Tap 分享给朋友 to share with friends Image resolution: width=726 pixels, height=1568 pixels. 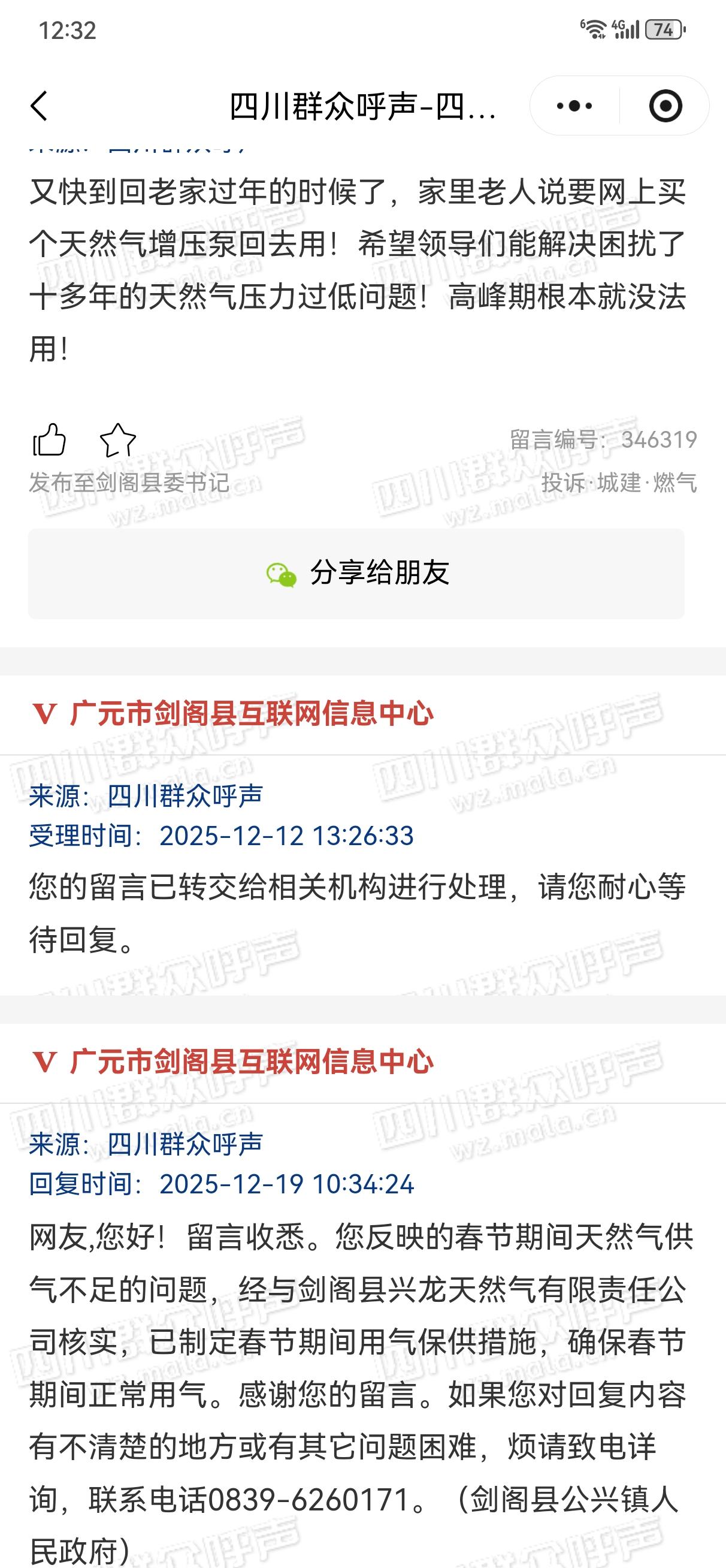tap(356, 574)
